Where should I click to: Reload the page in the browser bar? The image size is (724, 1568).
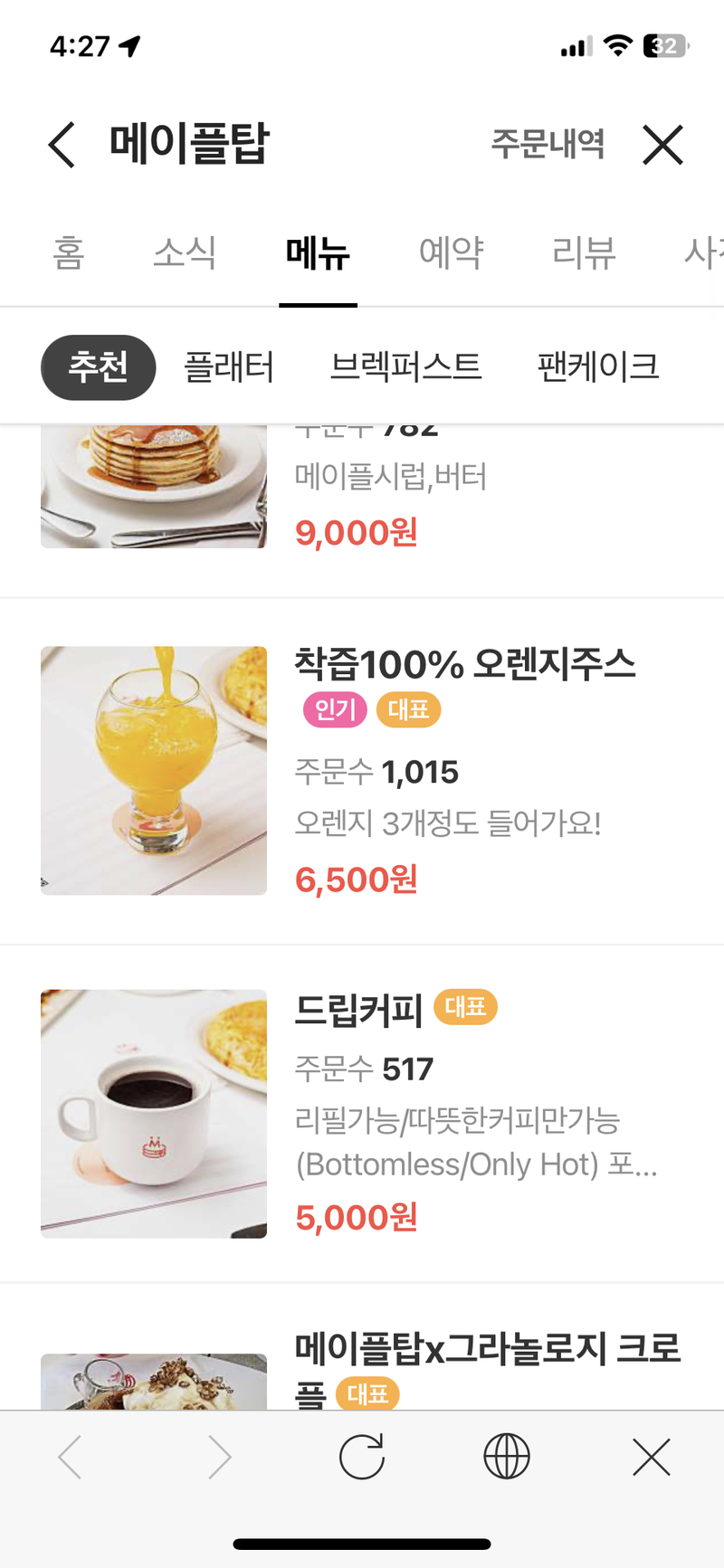coord(362,1458)
